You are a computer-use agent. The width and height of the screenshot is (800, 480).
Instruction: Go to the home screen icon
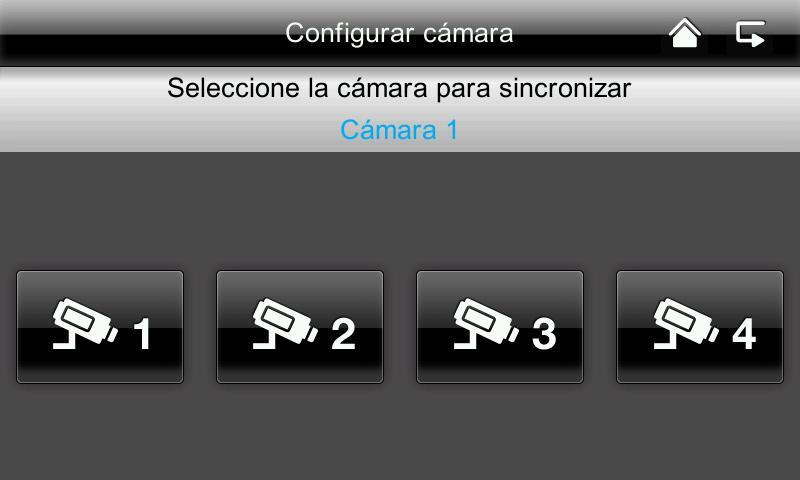[x=684, y=34]
